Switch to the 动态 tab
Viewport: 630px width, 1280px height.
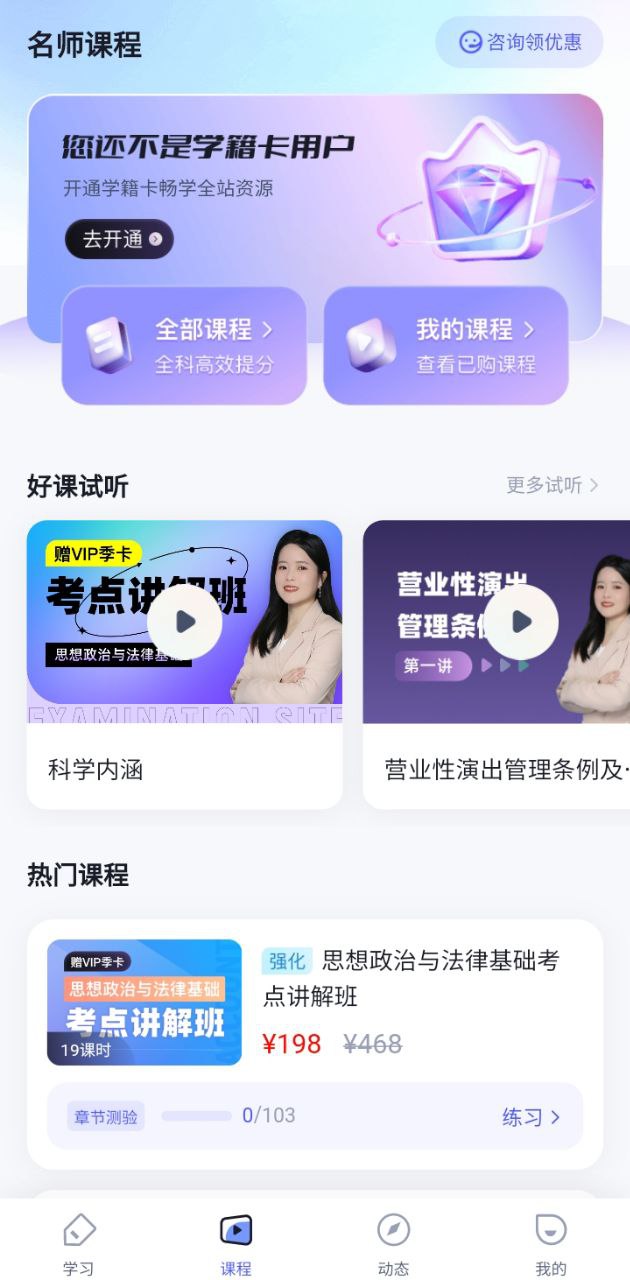click(x=393, y=1243)
